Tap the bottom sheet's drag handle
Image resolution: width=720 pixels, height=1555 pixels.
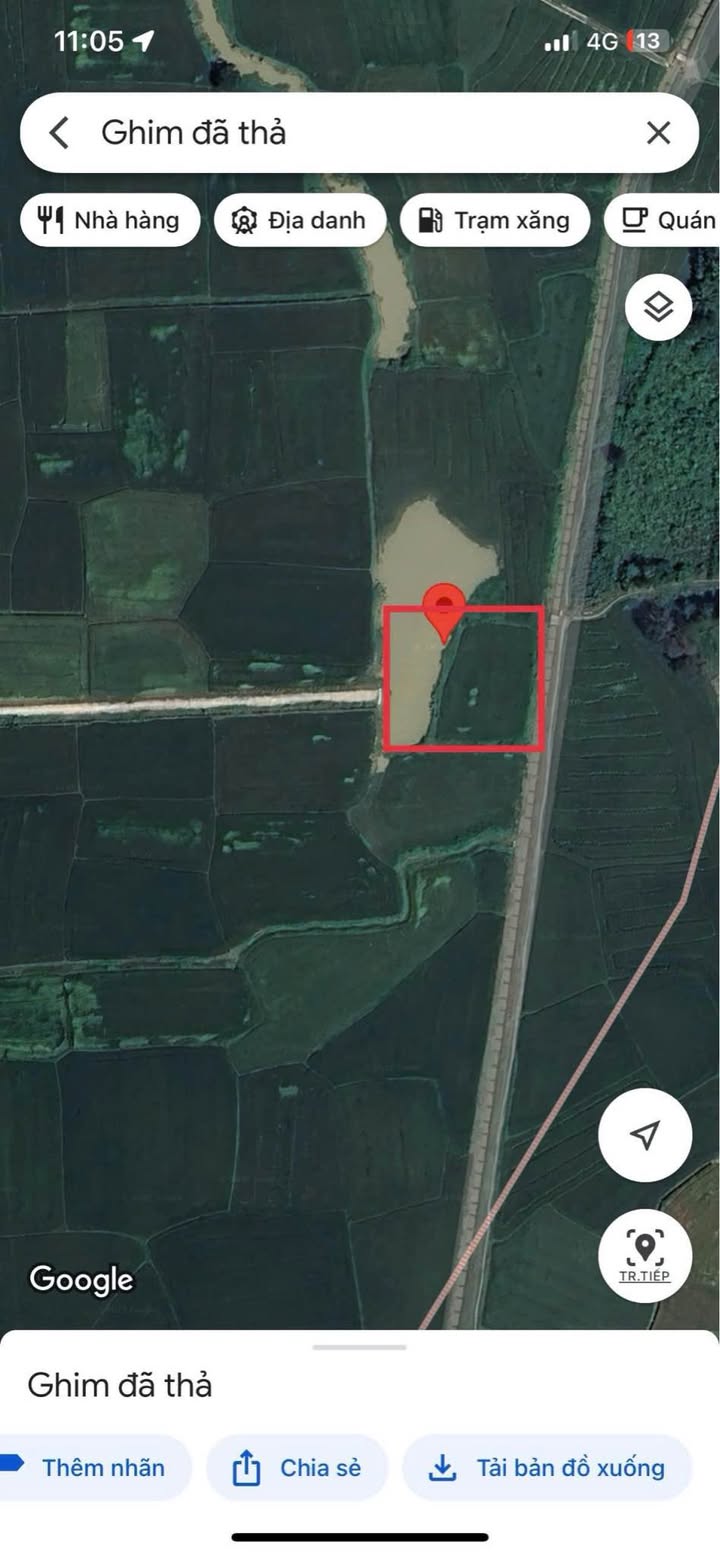click(x=360, y=1347)
